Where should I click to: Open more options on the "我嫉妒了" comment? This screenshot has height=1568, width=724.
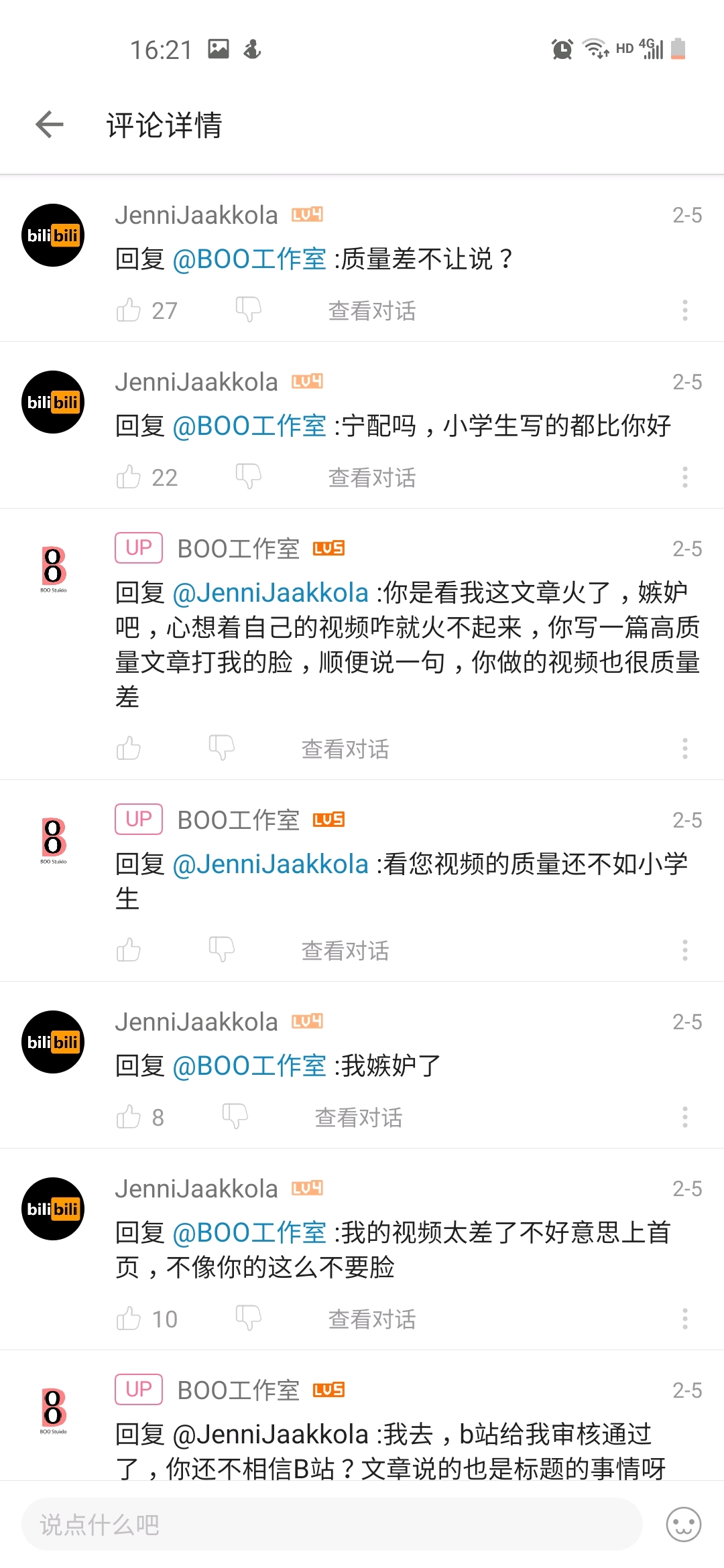click(684, 1117)
